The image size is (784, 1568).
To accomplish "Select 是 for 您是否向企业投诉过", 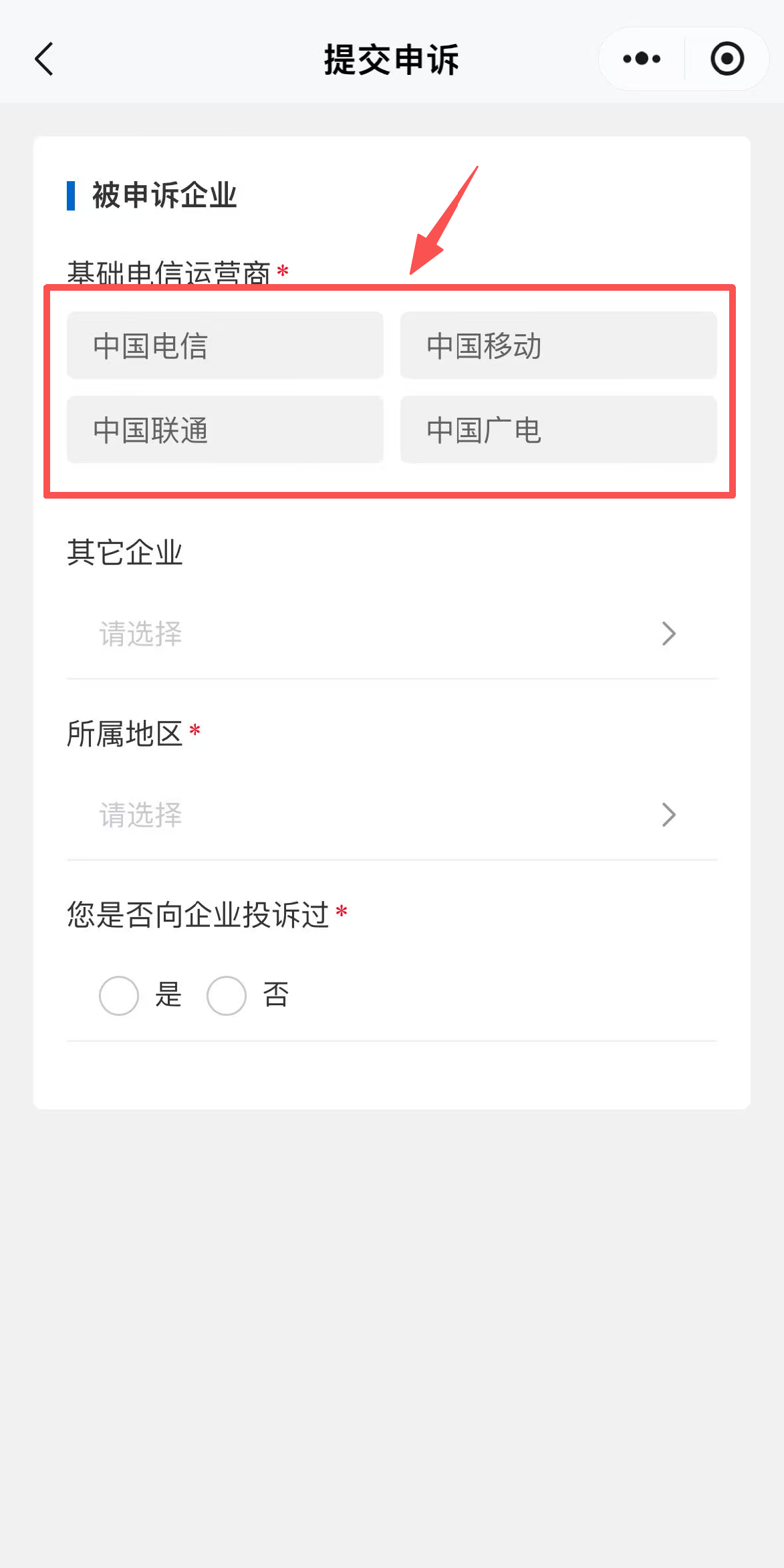I will 119,996.
